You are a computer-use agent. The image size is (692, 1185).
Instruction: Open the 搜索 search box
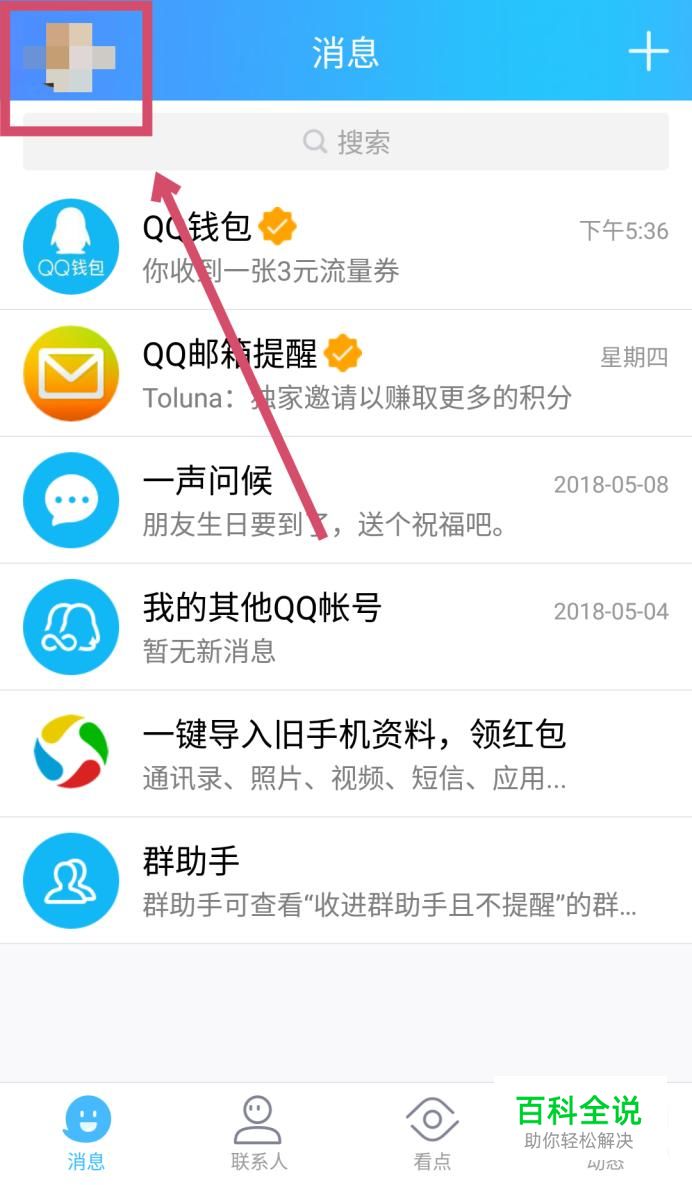[x=346, y=142]
